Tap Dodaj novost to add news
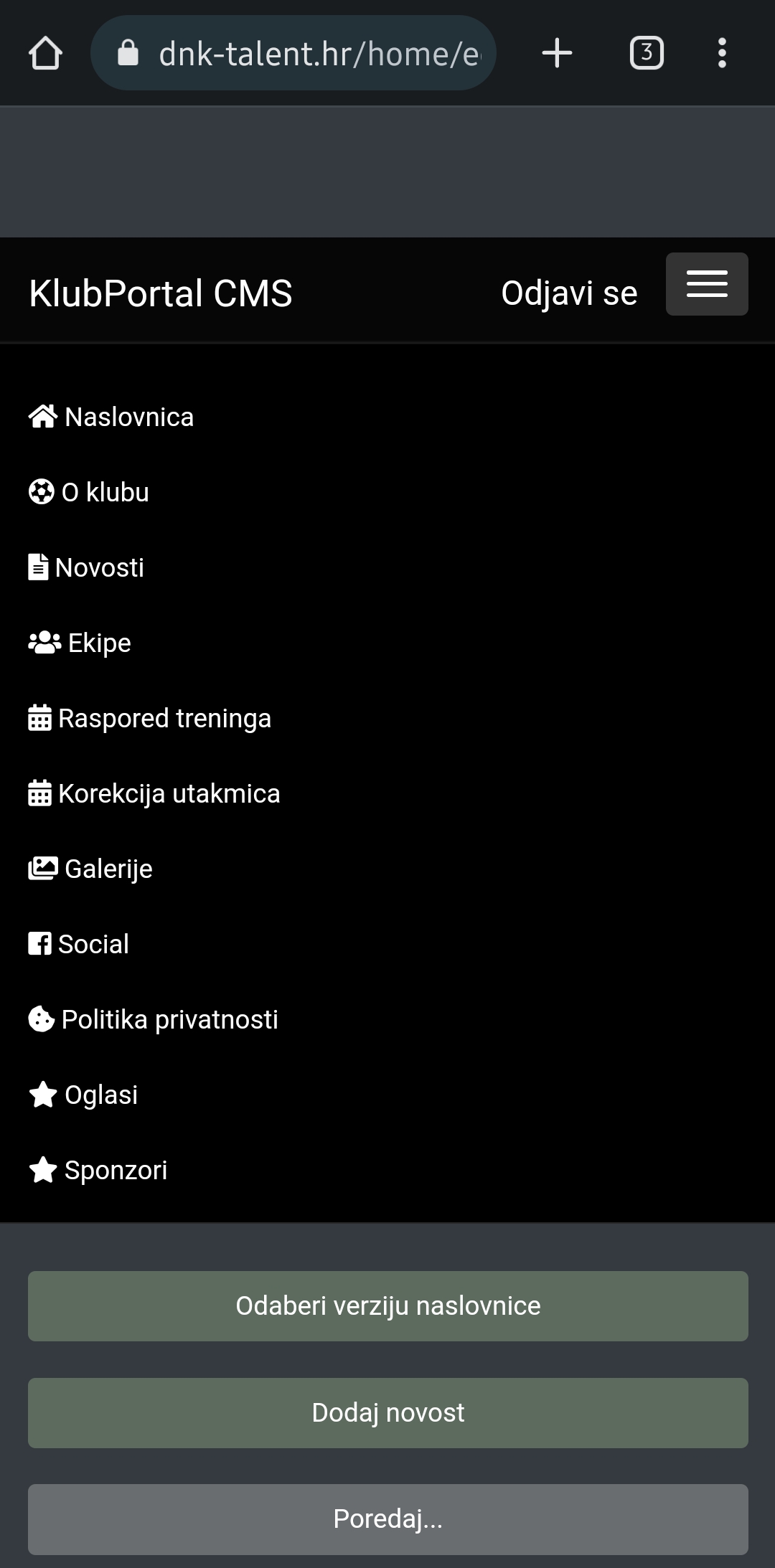Image resolution: width=775 pixels, height=1568 pixels. pos(388,1413)
